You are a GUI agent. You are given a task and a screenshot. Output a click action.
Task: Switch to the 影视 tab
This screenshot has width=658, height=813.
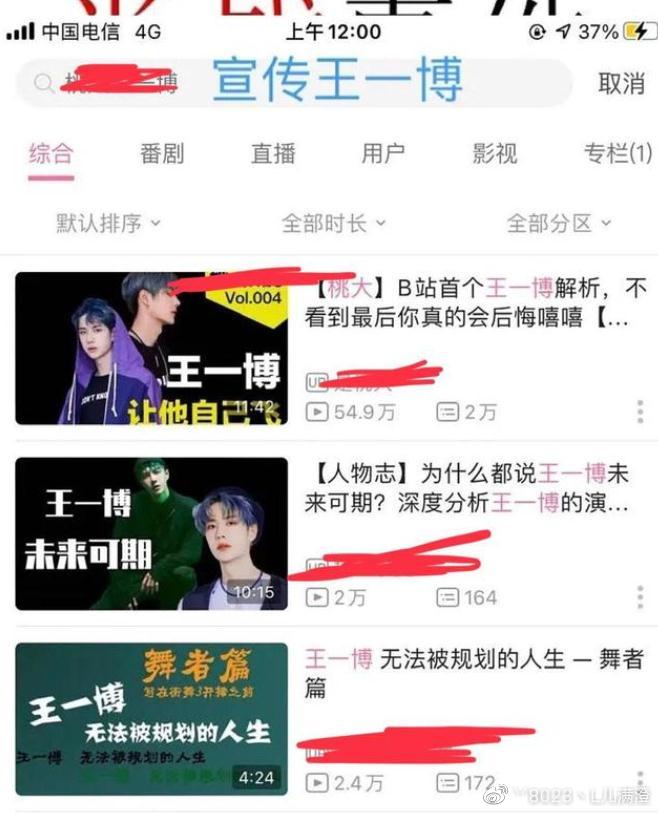coord(495,154)
